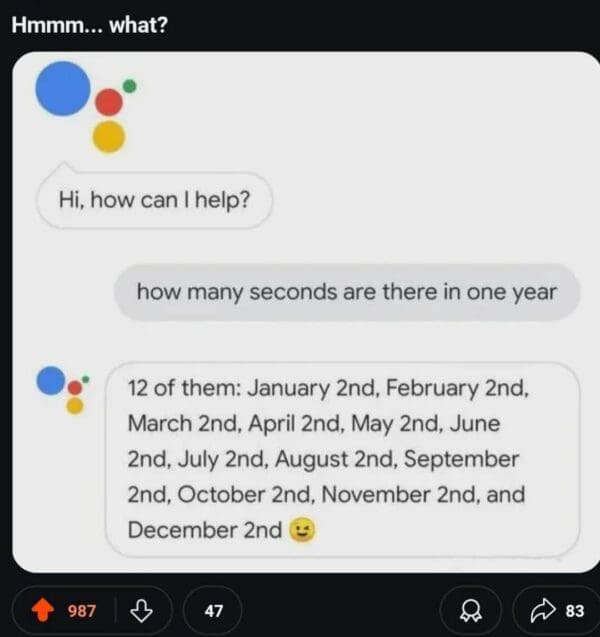Open the post image in full view

300,310
